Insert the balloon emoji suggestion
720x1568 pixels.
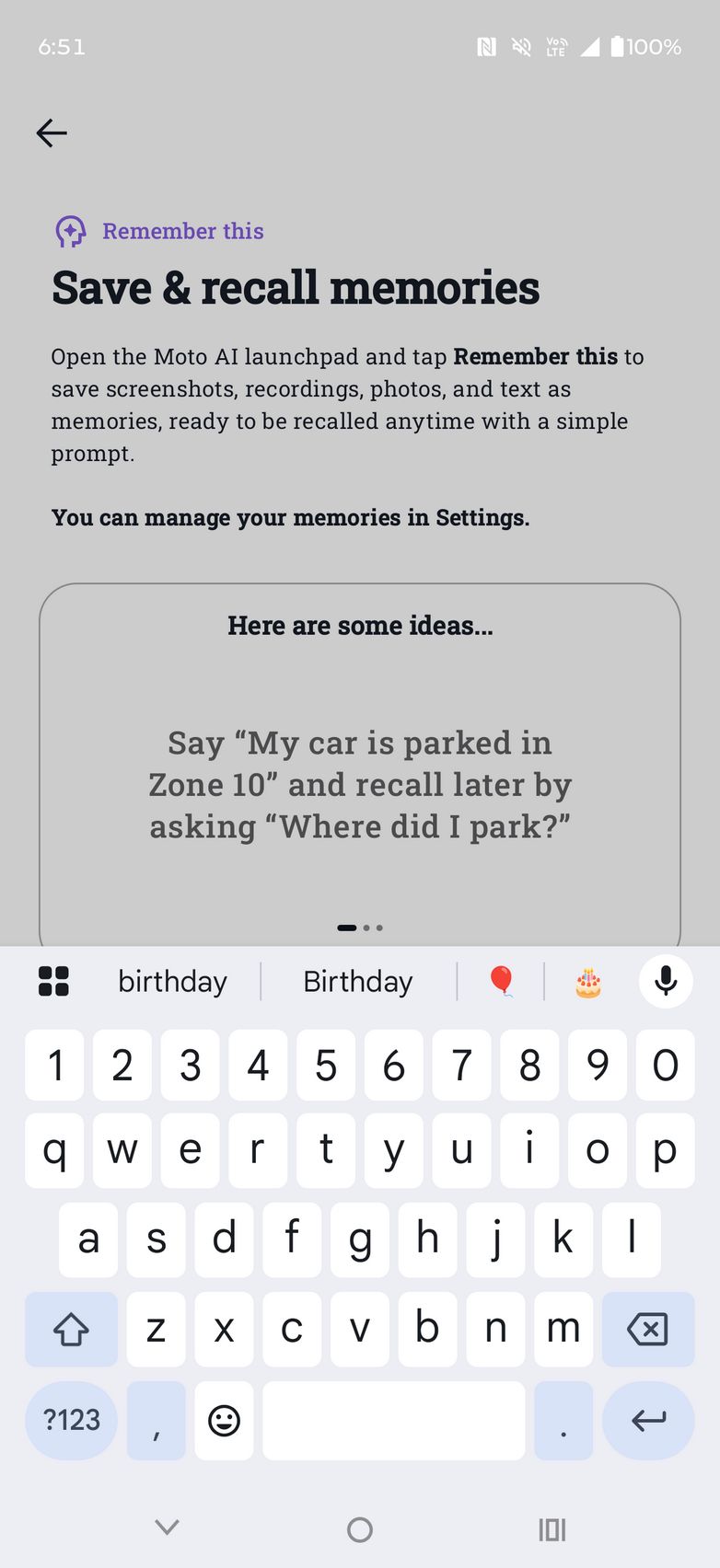point(501,982)
